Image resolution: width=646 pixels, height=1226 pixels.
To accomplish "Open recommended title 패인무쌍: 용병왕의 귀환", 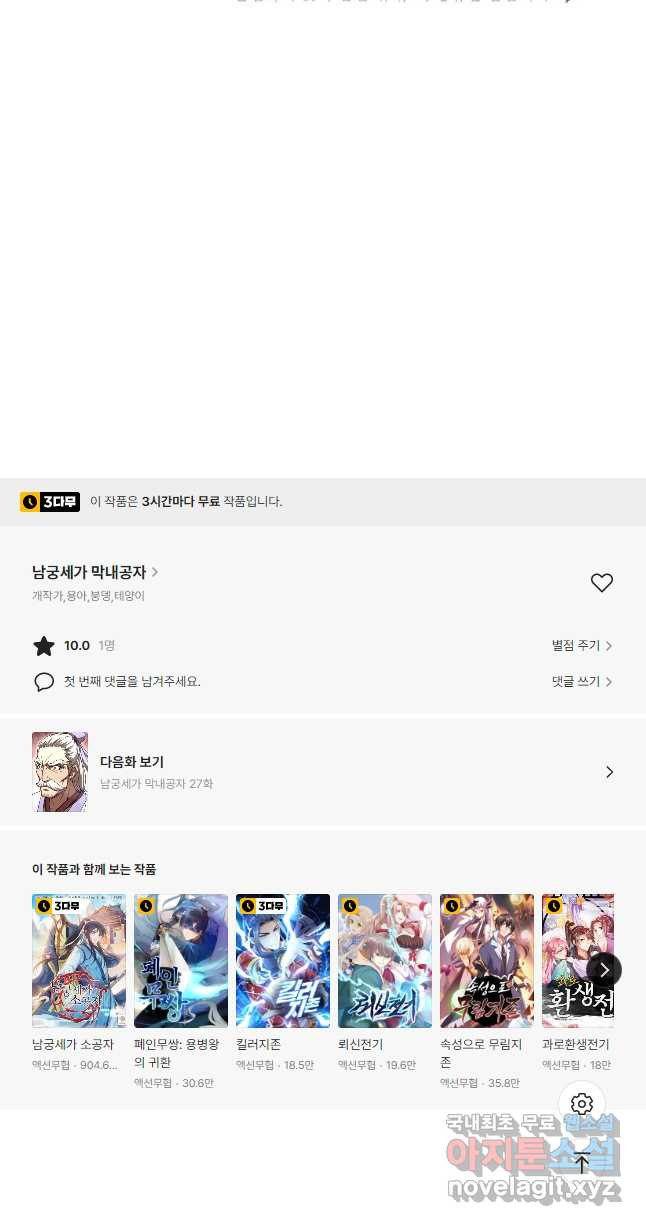I will (181, 961).
